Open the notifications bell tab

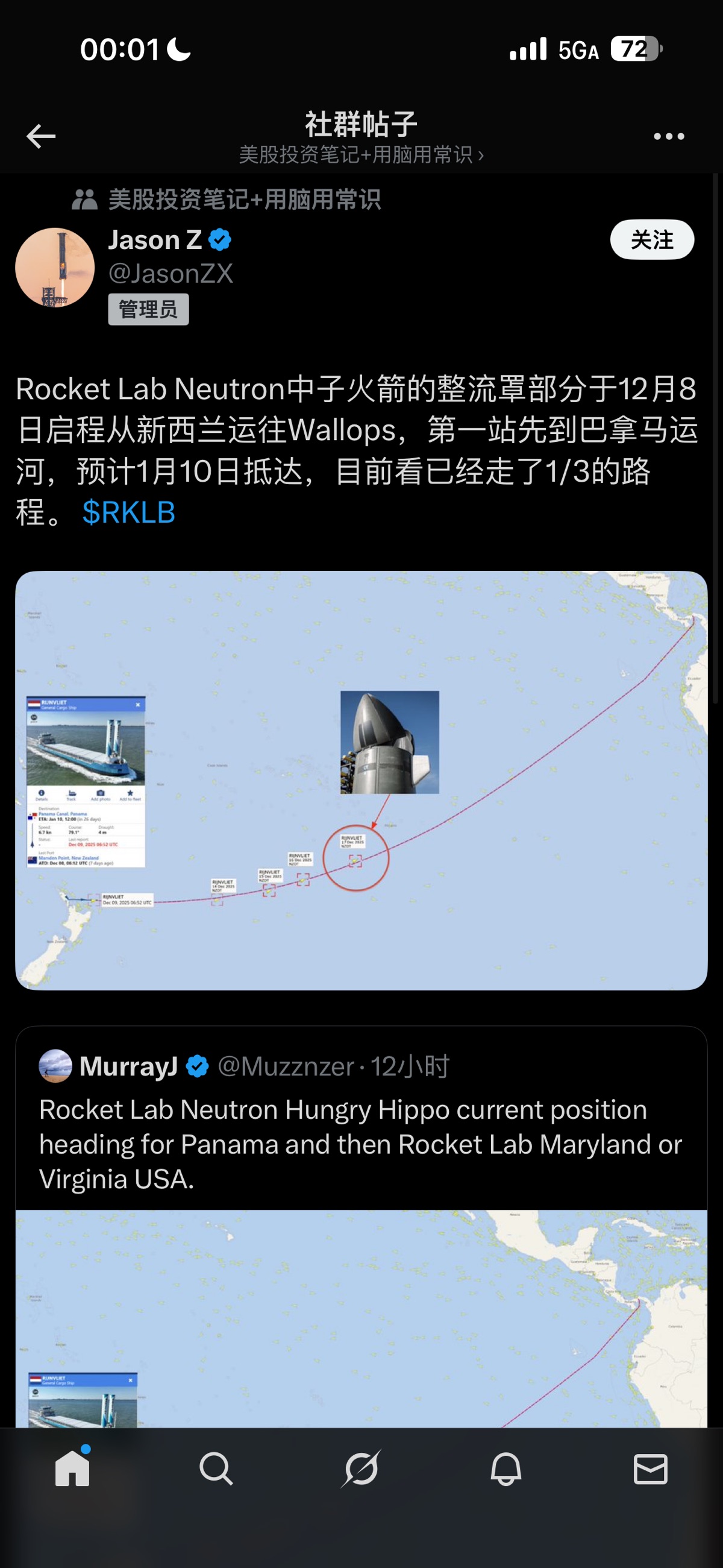(505, 1468)
